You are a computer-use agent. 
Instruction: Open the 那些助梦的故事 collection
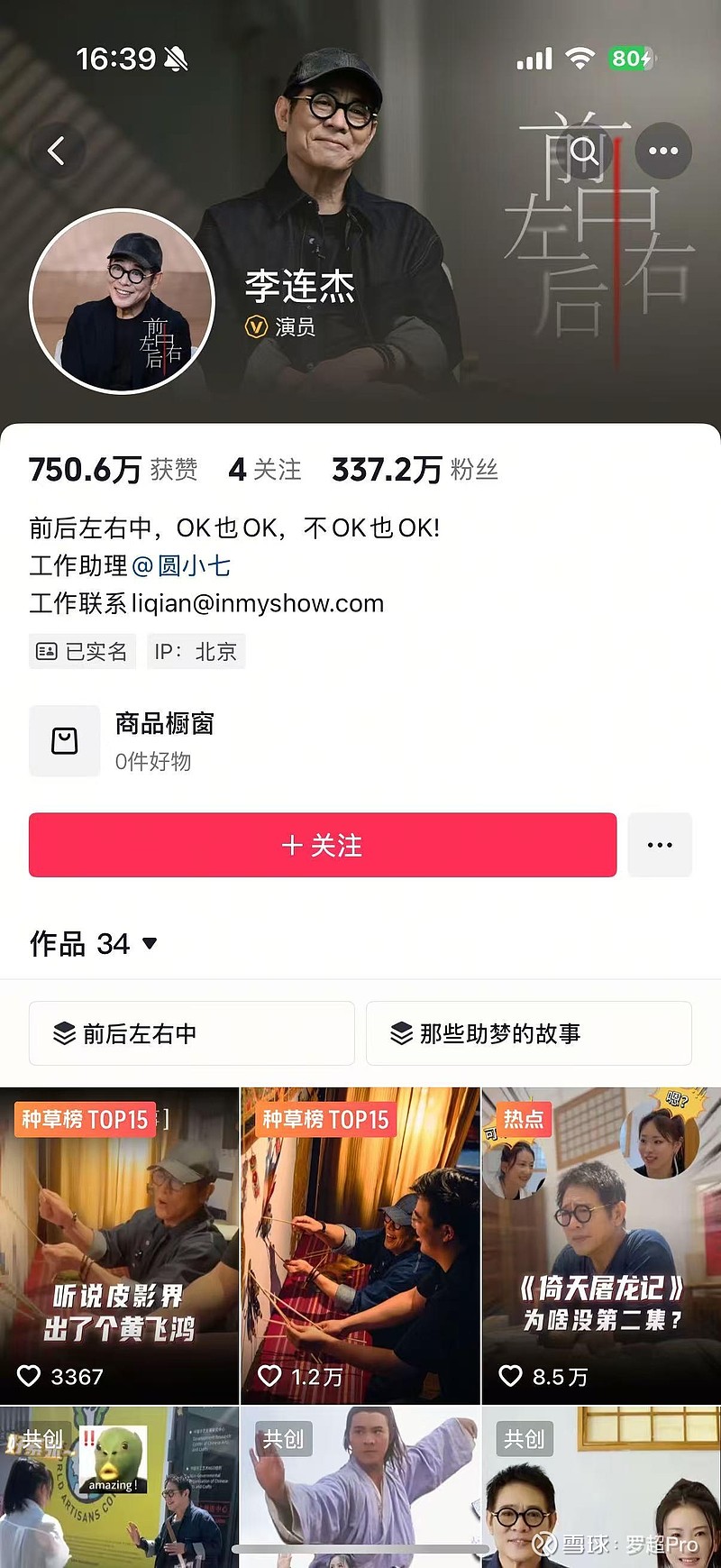coord(529,1033)
